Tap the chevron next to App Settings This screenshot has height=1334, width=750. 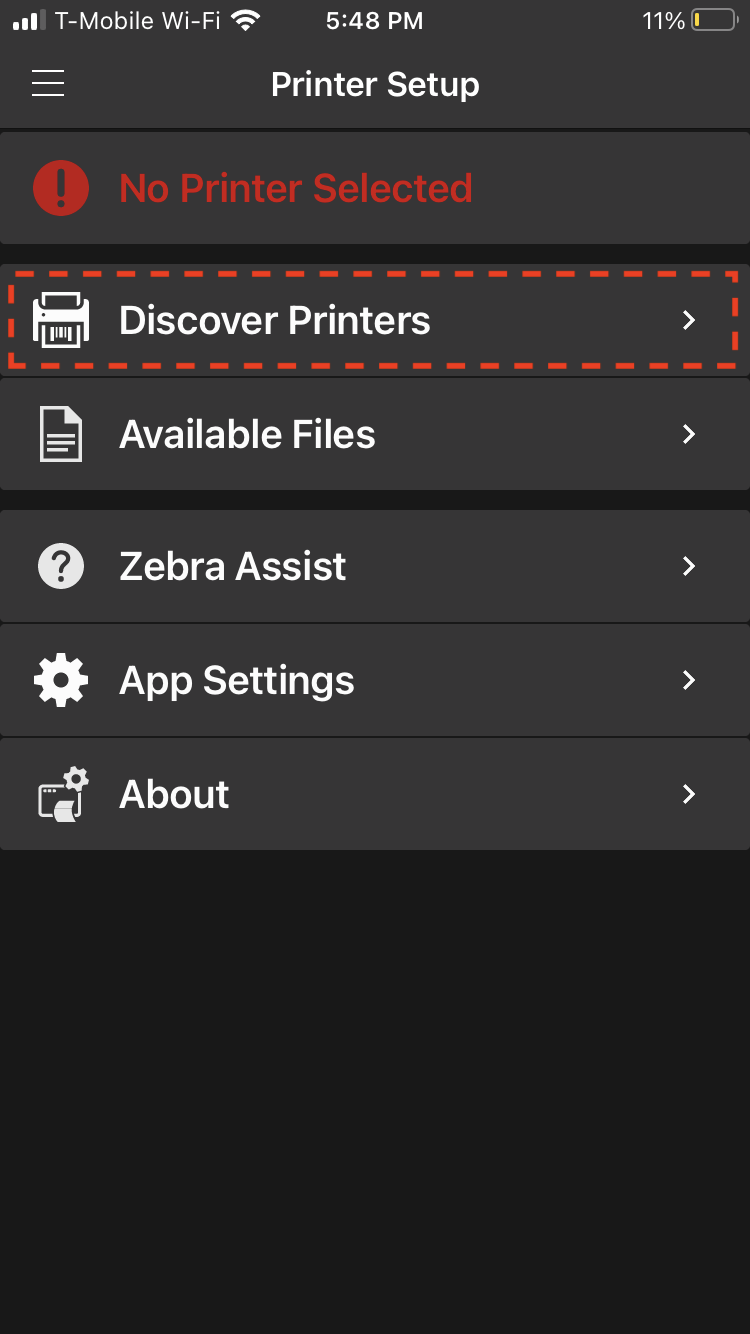click(x=688, y=680)
